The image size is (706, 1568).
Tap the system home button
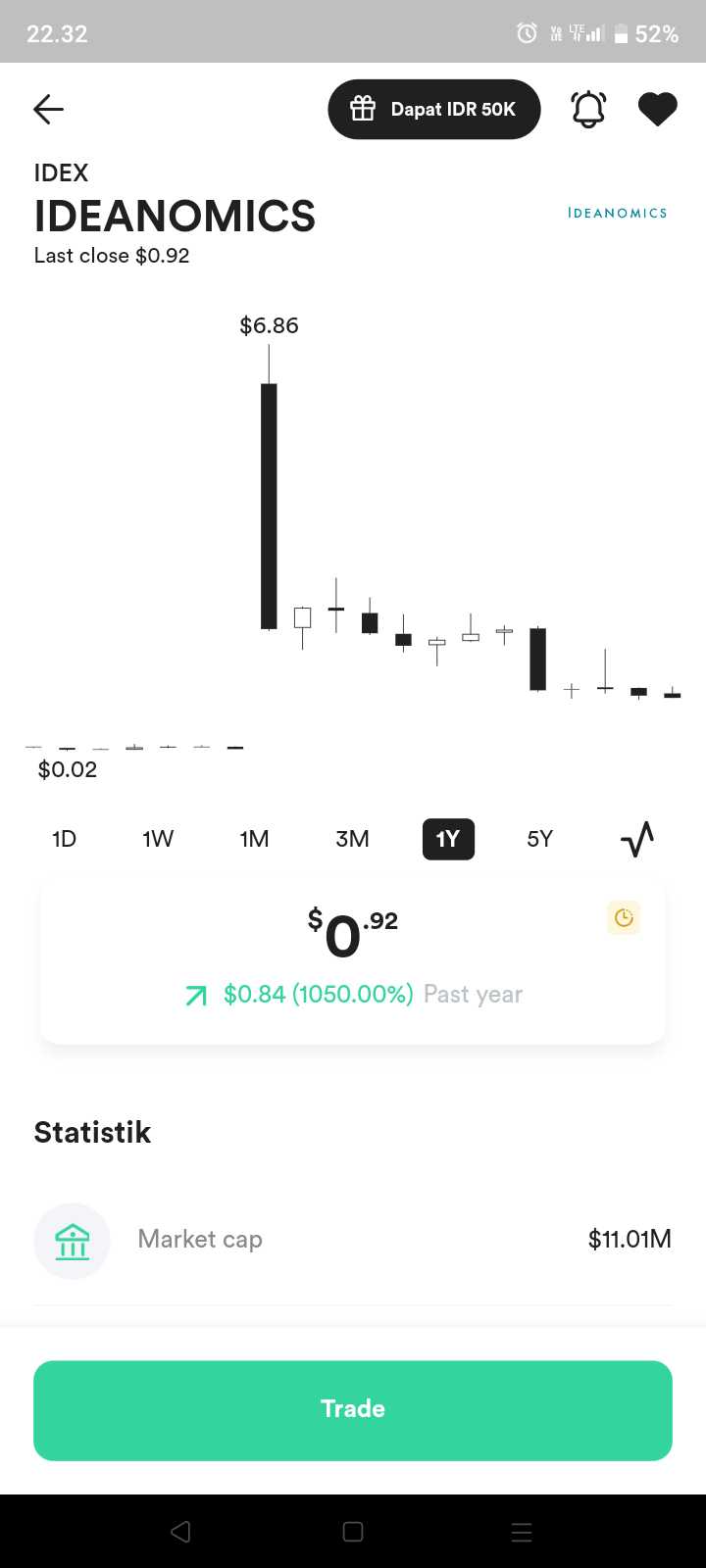click(353, 1532)
